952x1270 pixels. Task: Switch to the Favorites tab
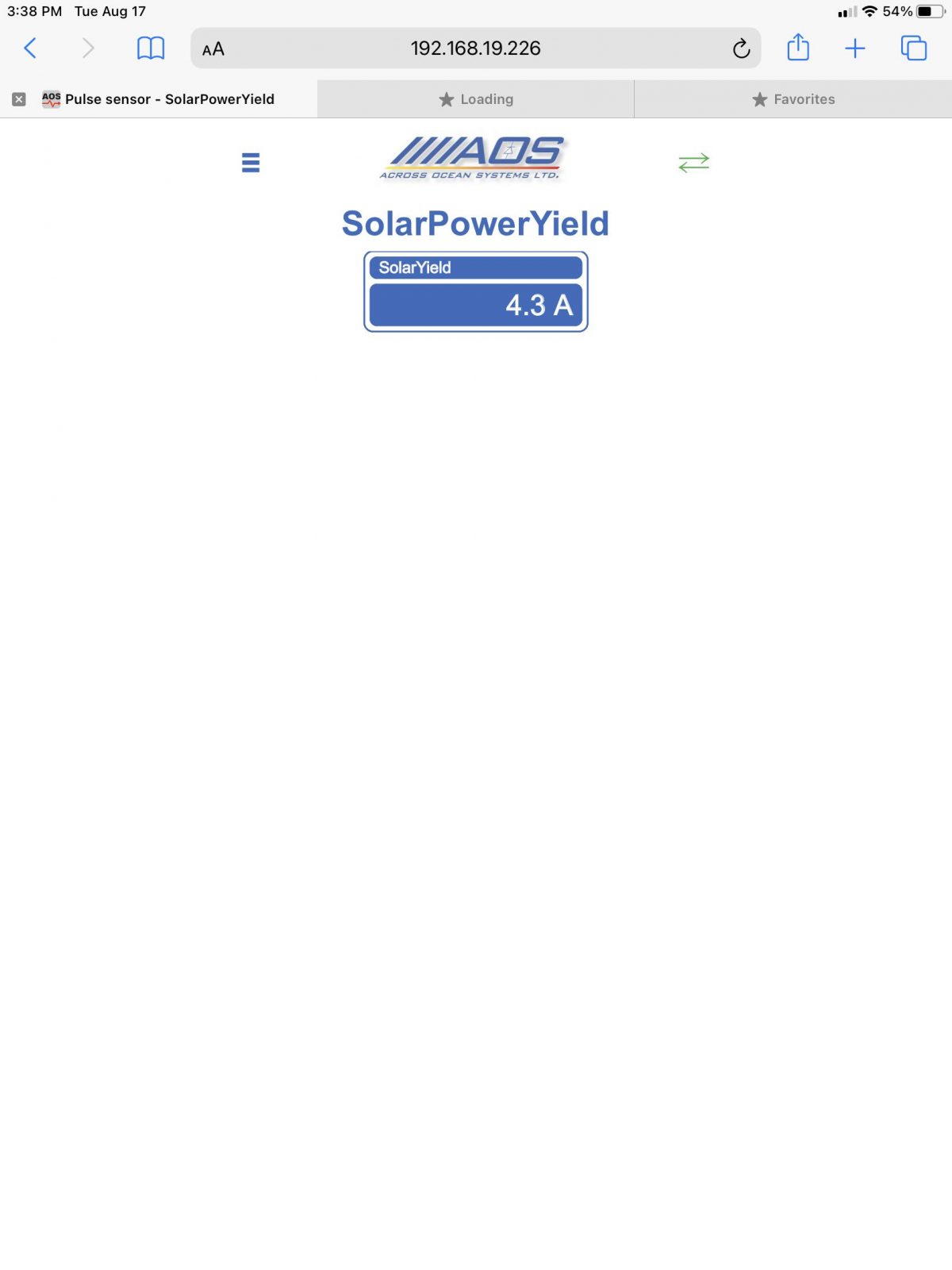[793, 99]
